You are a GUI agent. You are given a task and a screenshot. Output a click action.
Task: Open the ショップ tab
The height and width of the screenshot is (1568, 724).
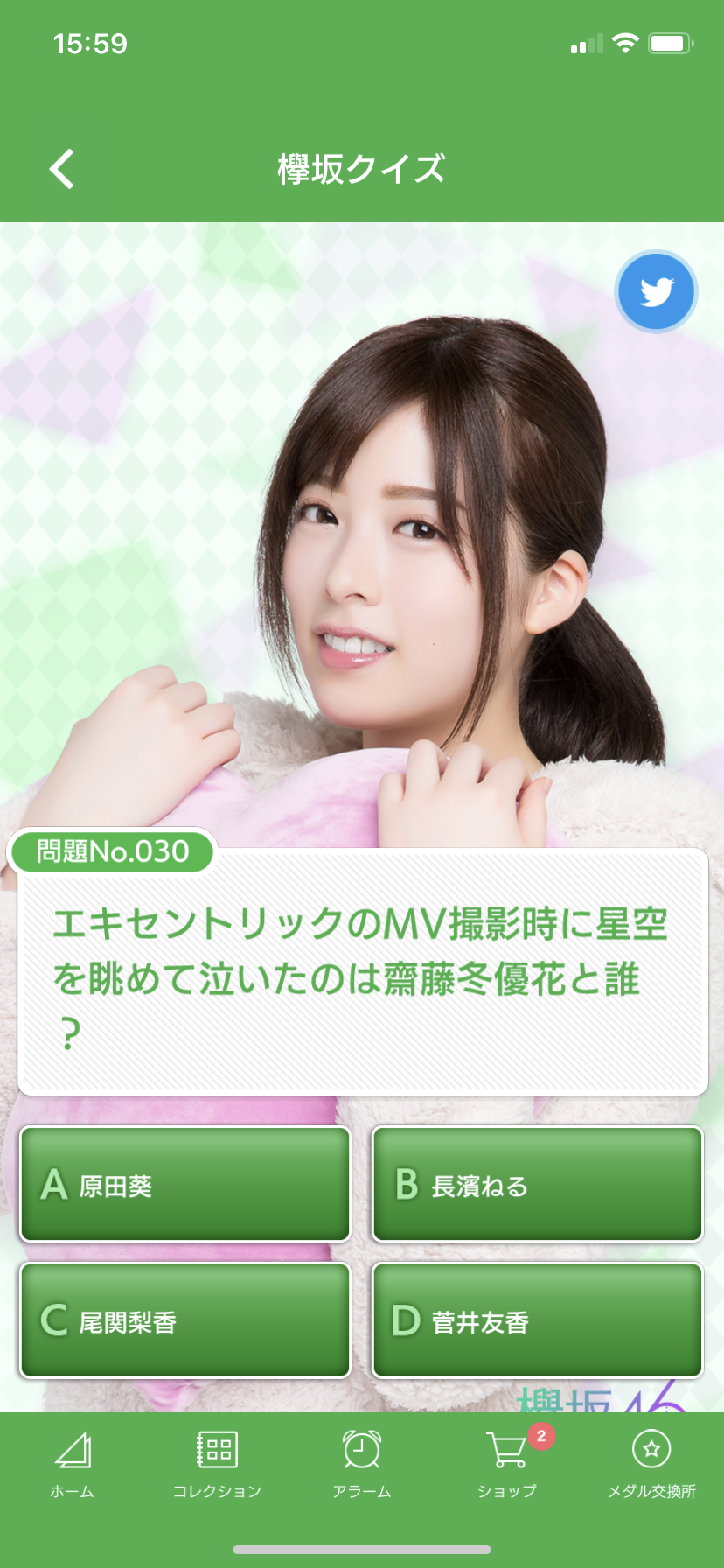click(507, 1465)
